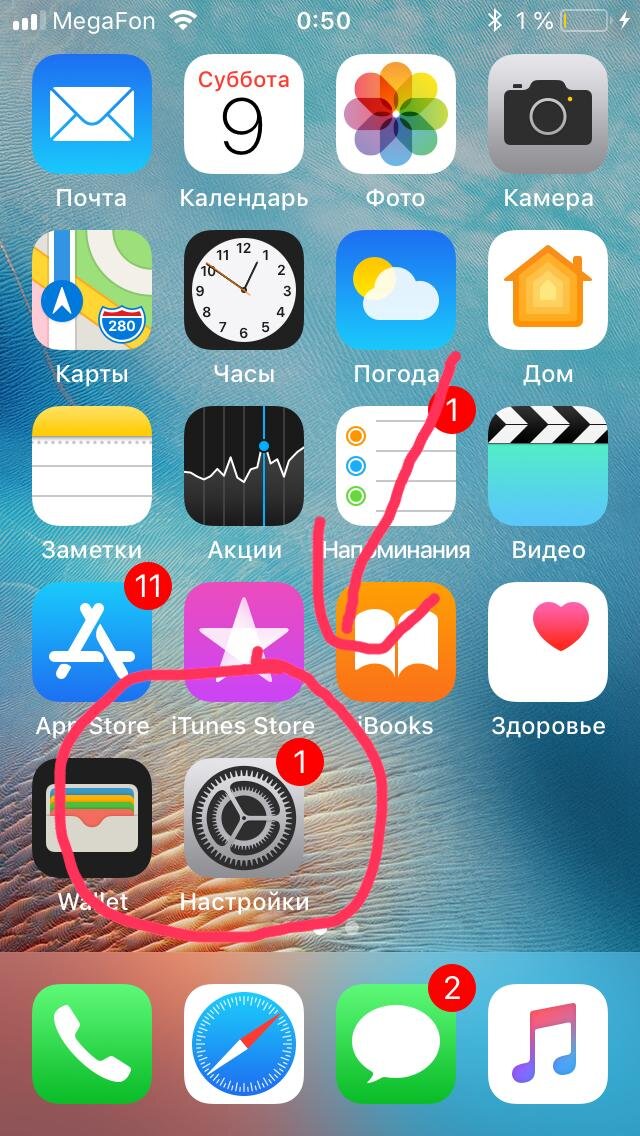Screen dimensions: 640x1136
Task: Open the Акции stocks app
Action: [244, 467]
